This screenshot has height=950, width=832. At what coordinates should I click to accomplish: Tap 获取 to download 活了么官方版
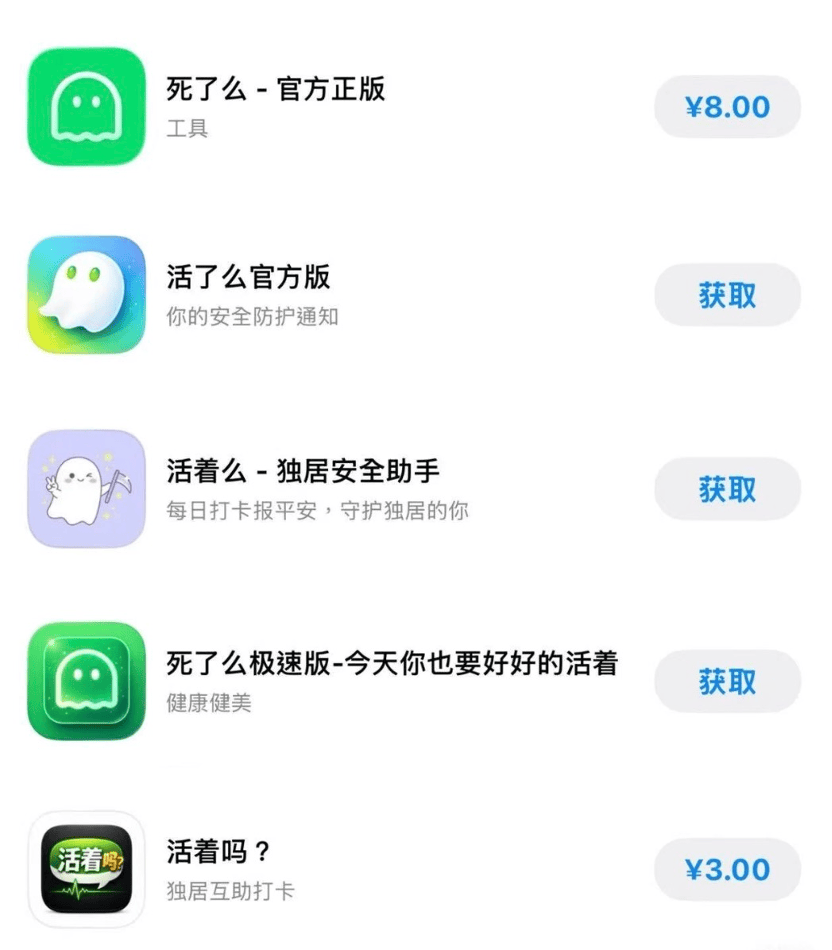tap(727, 293)
